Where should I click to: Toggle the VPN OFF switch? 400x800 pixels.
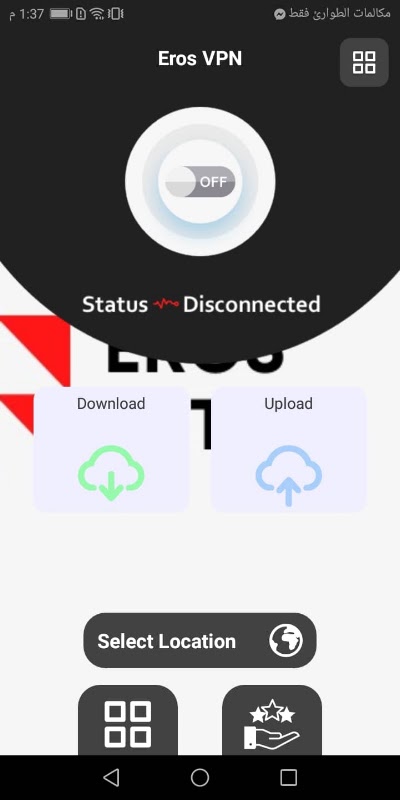click(x=200, y=182)
